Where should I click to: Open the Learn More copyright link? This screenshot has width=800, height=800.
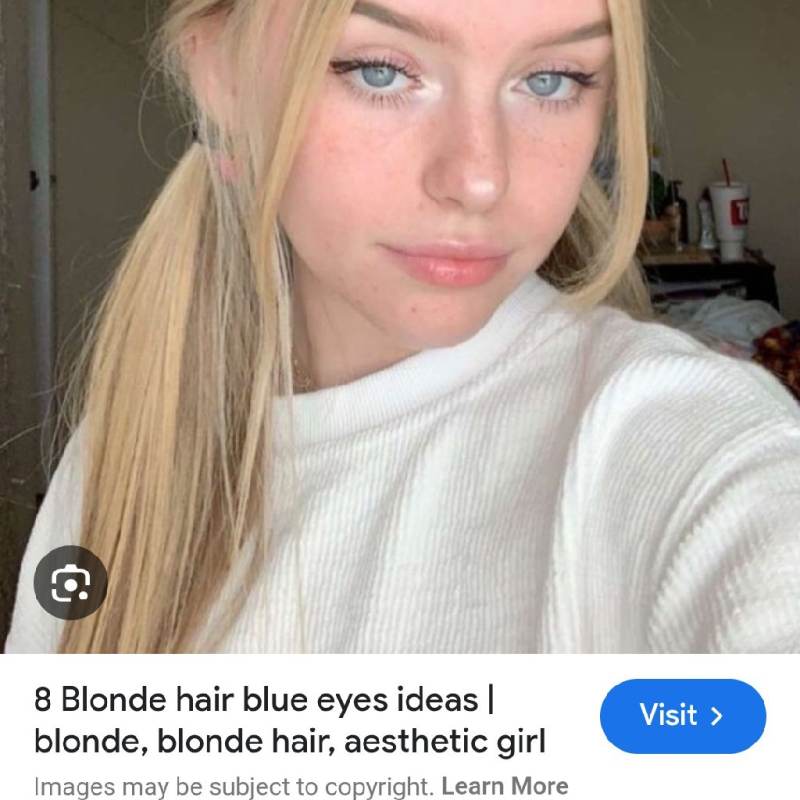(504, 786)
